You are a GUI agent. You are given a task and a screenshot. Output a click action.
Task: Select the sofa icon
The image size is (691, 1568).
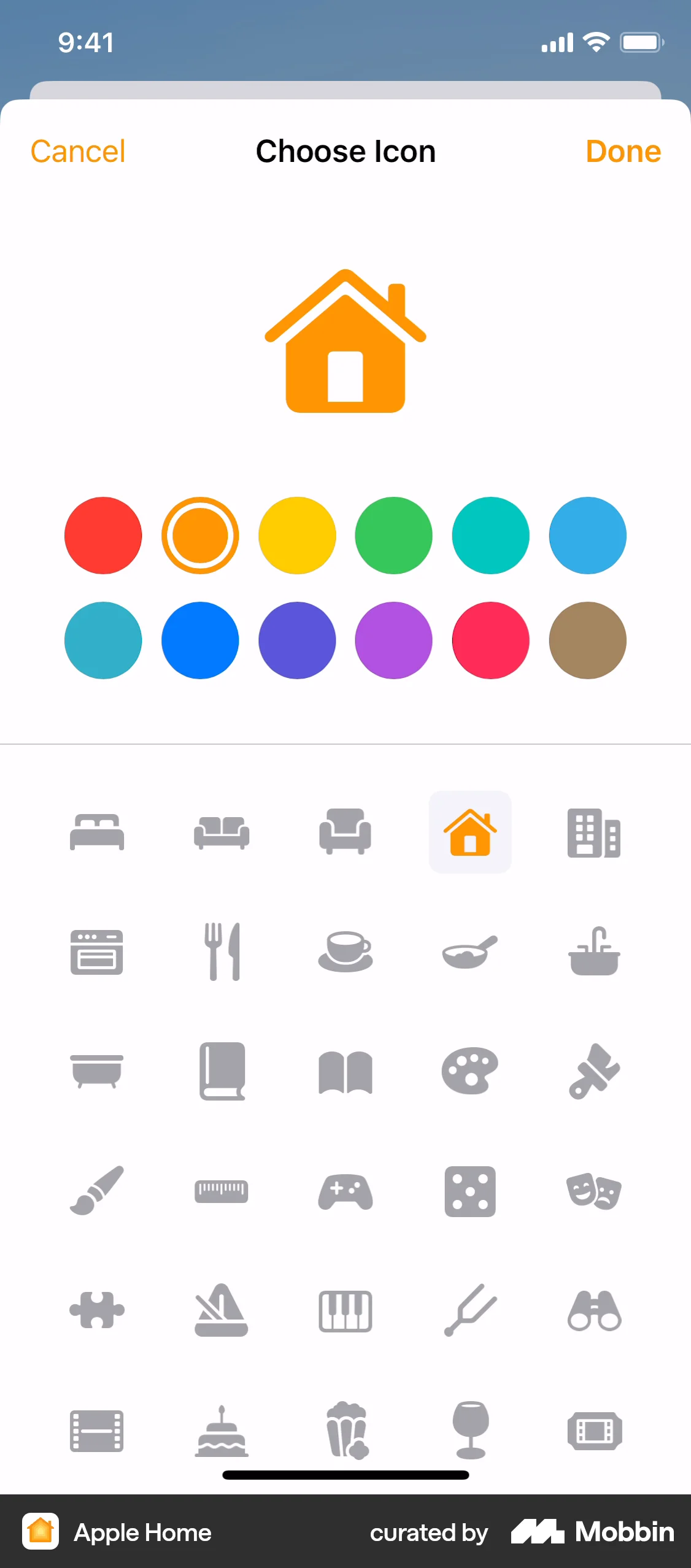[x=222, y=832]
